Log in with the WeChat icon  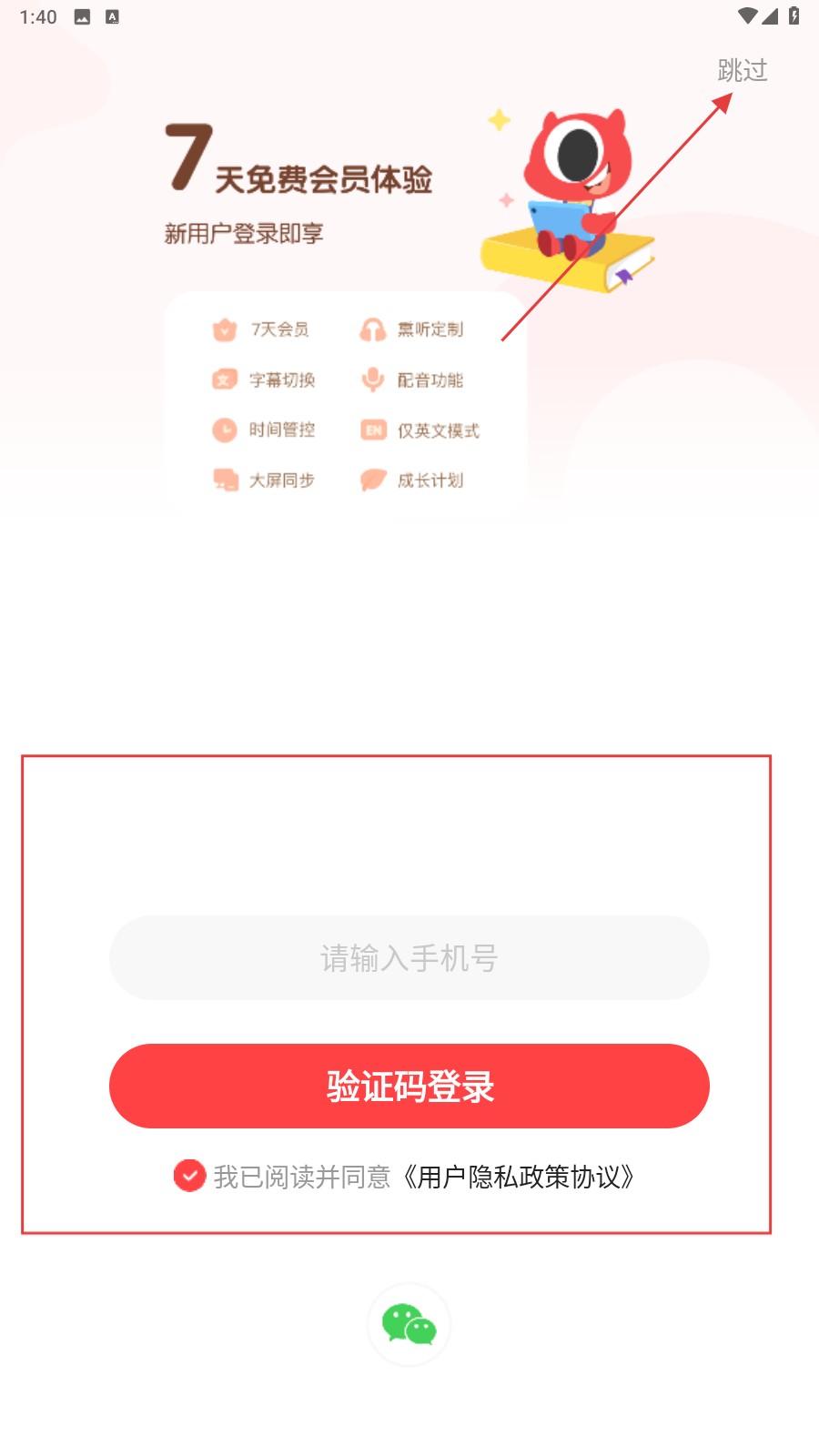coord(409,1325)
